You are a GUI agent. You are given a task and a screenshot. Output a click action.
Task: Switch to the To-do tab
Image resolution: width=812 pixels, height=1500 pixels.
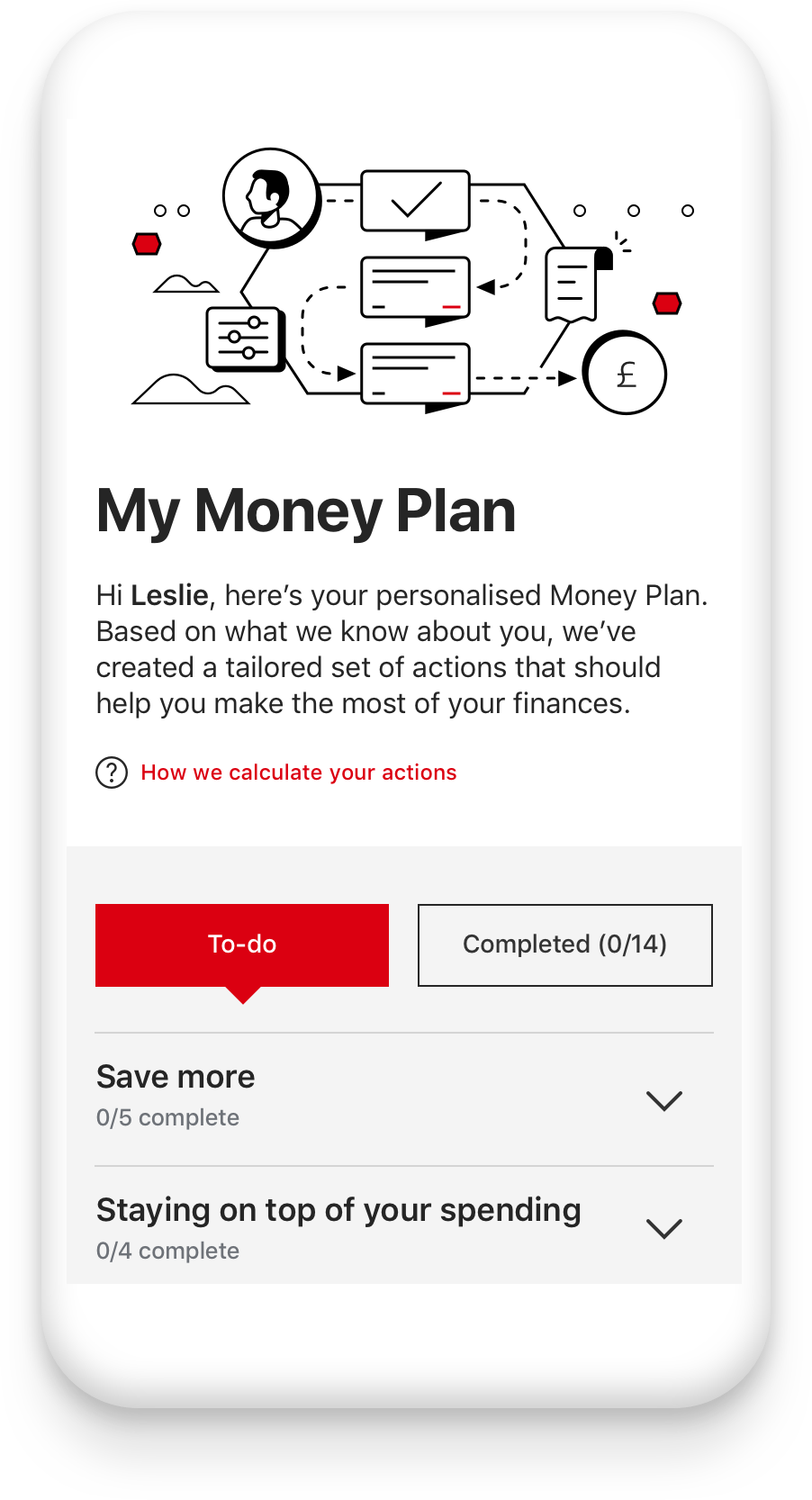click(242, 945)
